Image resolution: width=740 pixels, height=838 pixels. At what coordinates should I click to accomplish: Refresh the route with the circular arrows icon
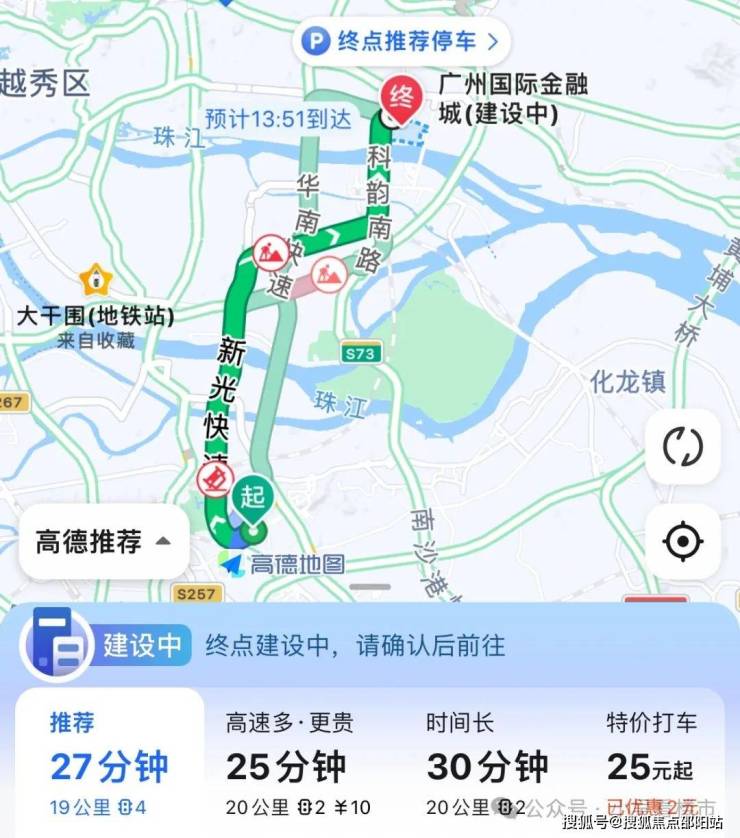click(682, 446)
